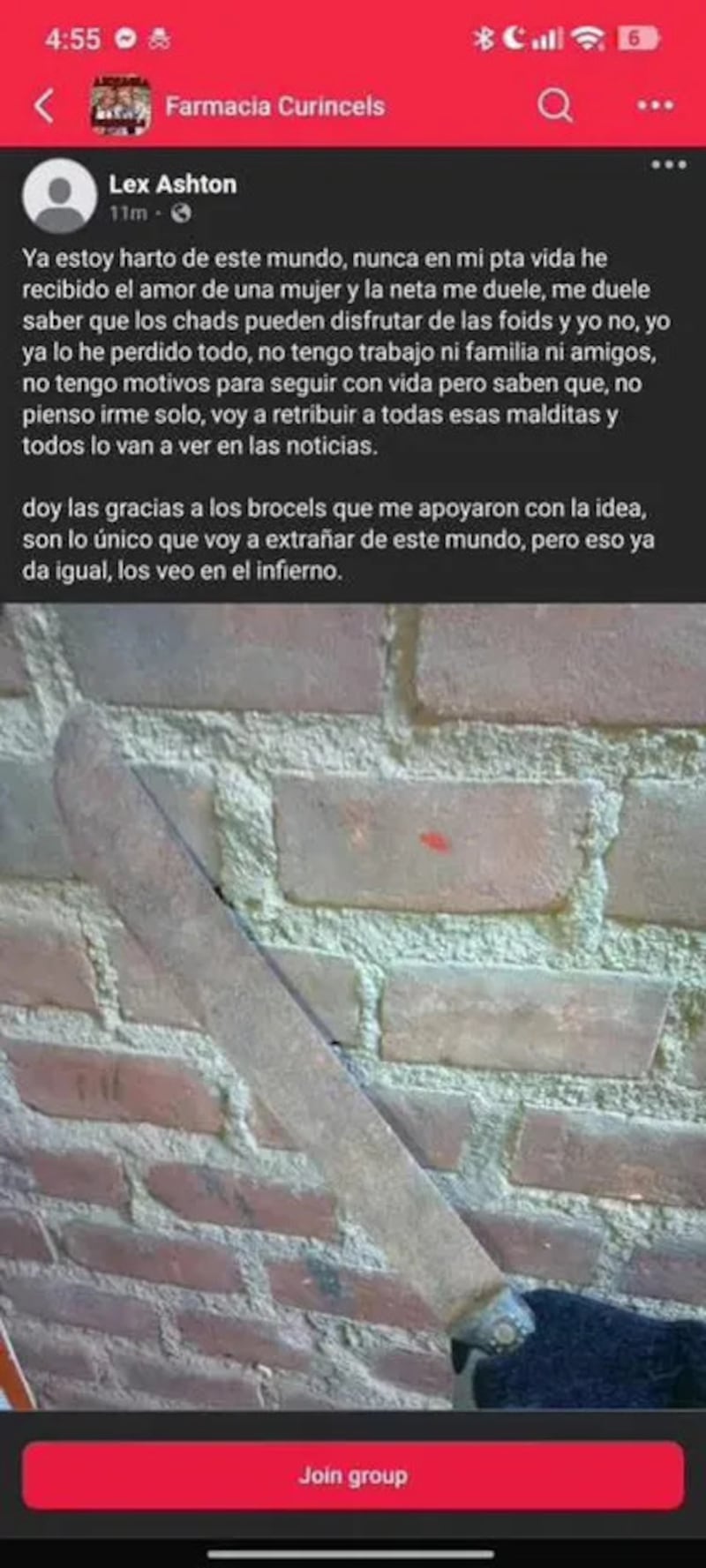Open the Farmacia Curincels group title

274,107
